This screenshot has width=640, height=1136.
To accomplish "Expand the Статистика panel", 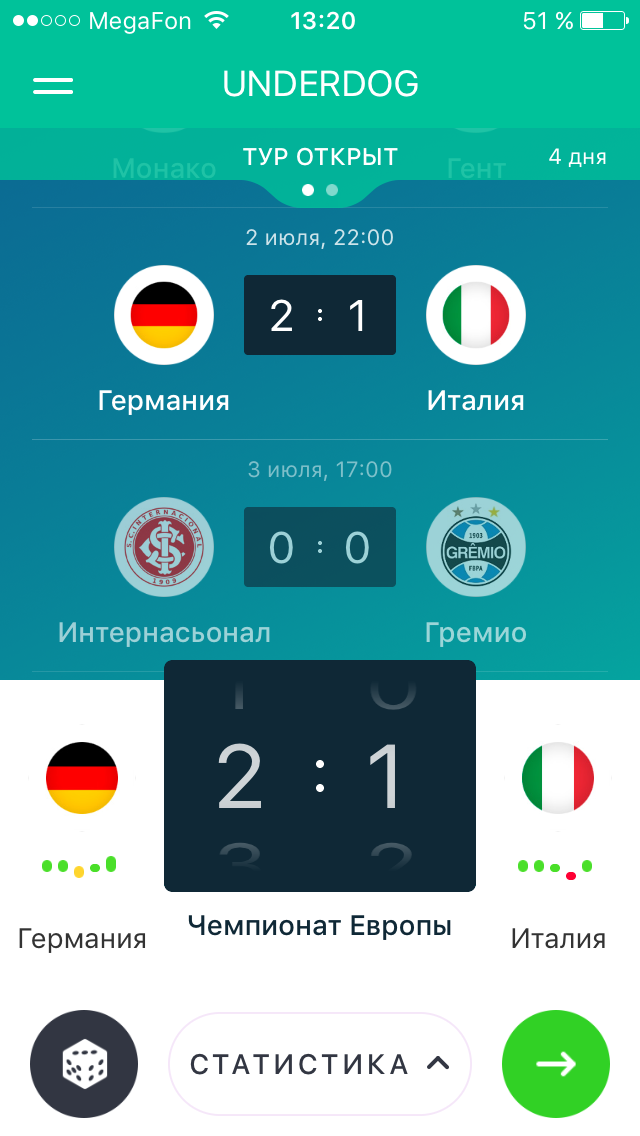I will (320, 1064).
